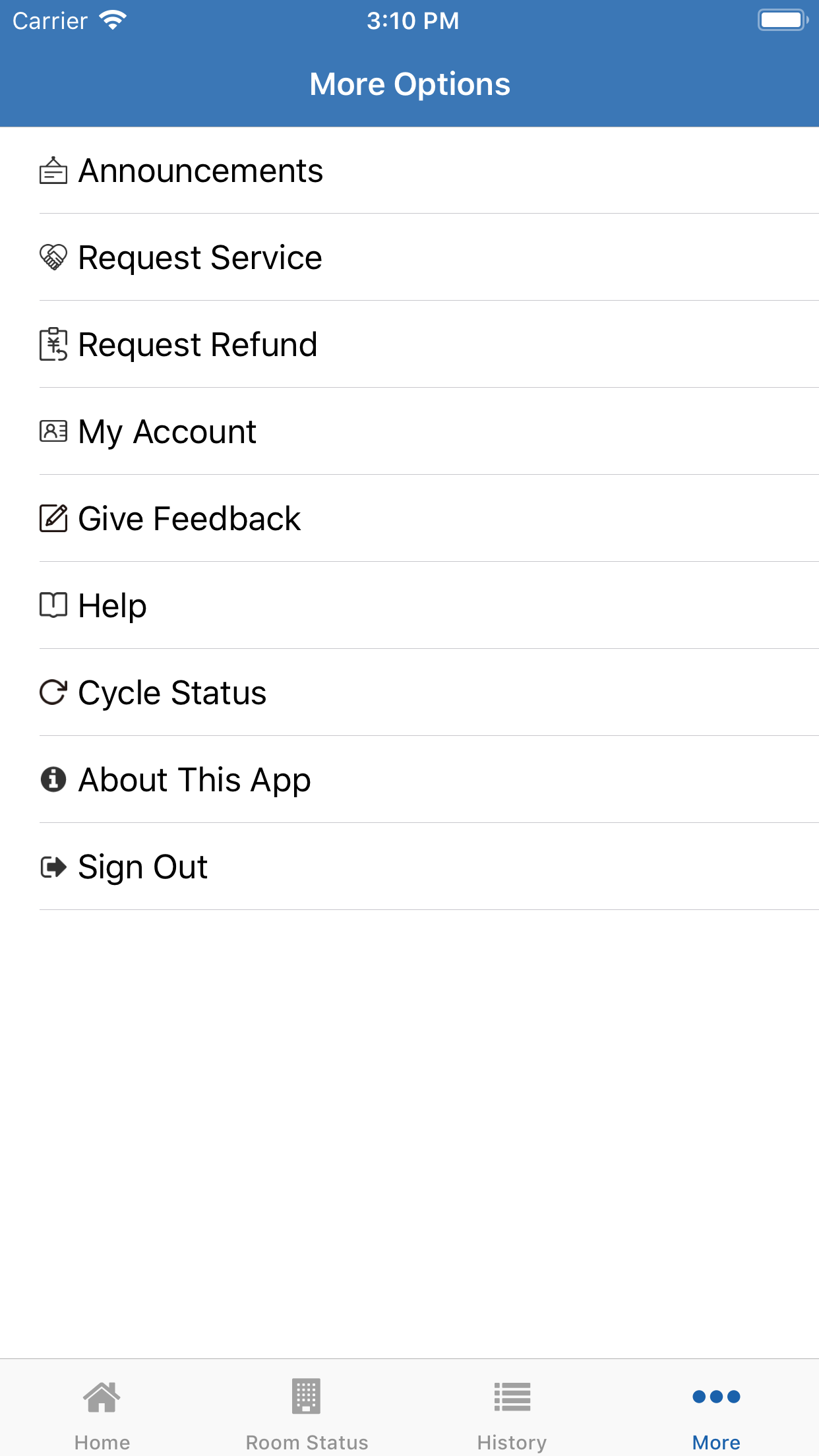Open About This App
The width and height of the screenshot is (819, 1456).
point(195,780)
